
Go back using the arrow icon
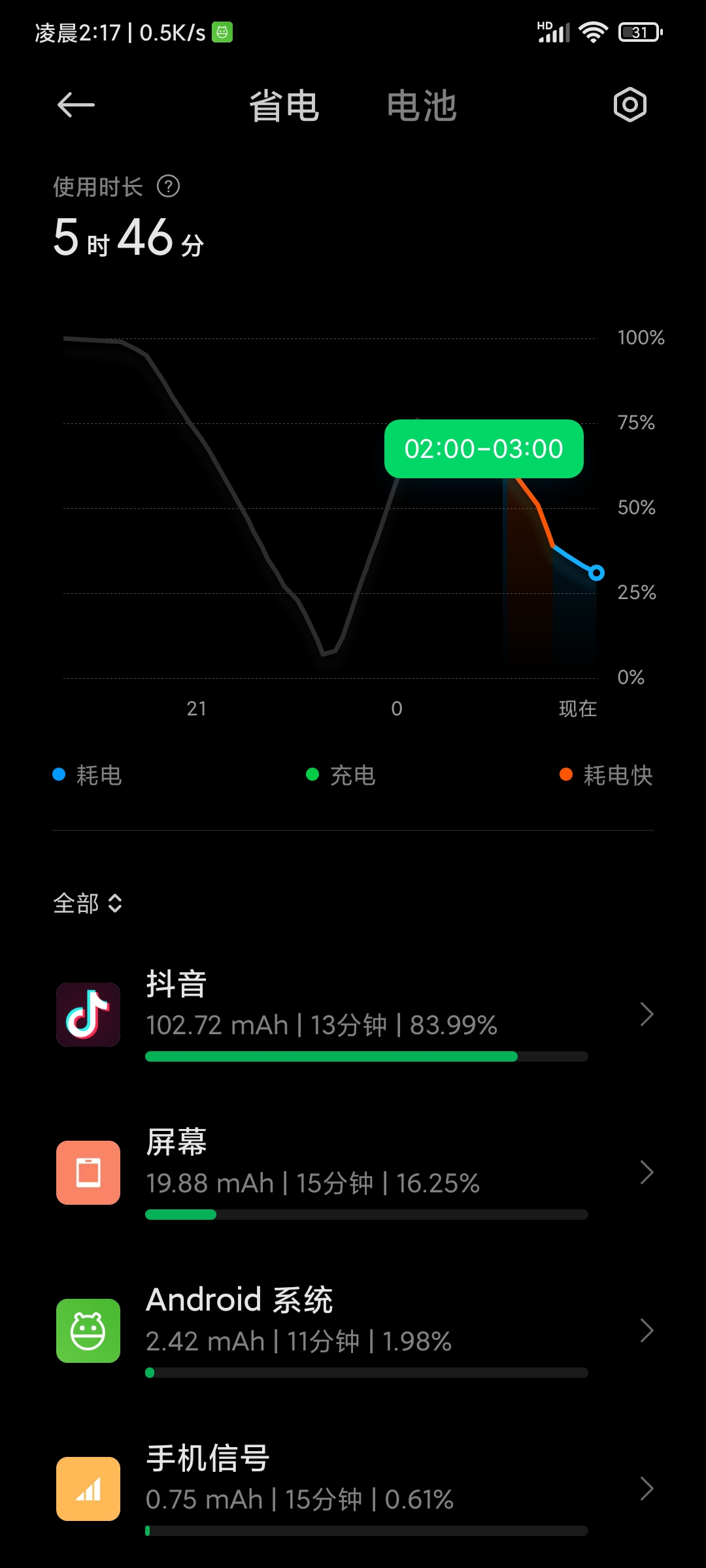point(76,105)
